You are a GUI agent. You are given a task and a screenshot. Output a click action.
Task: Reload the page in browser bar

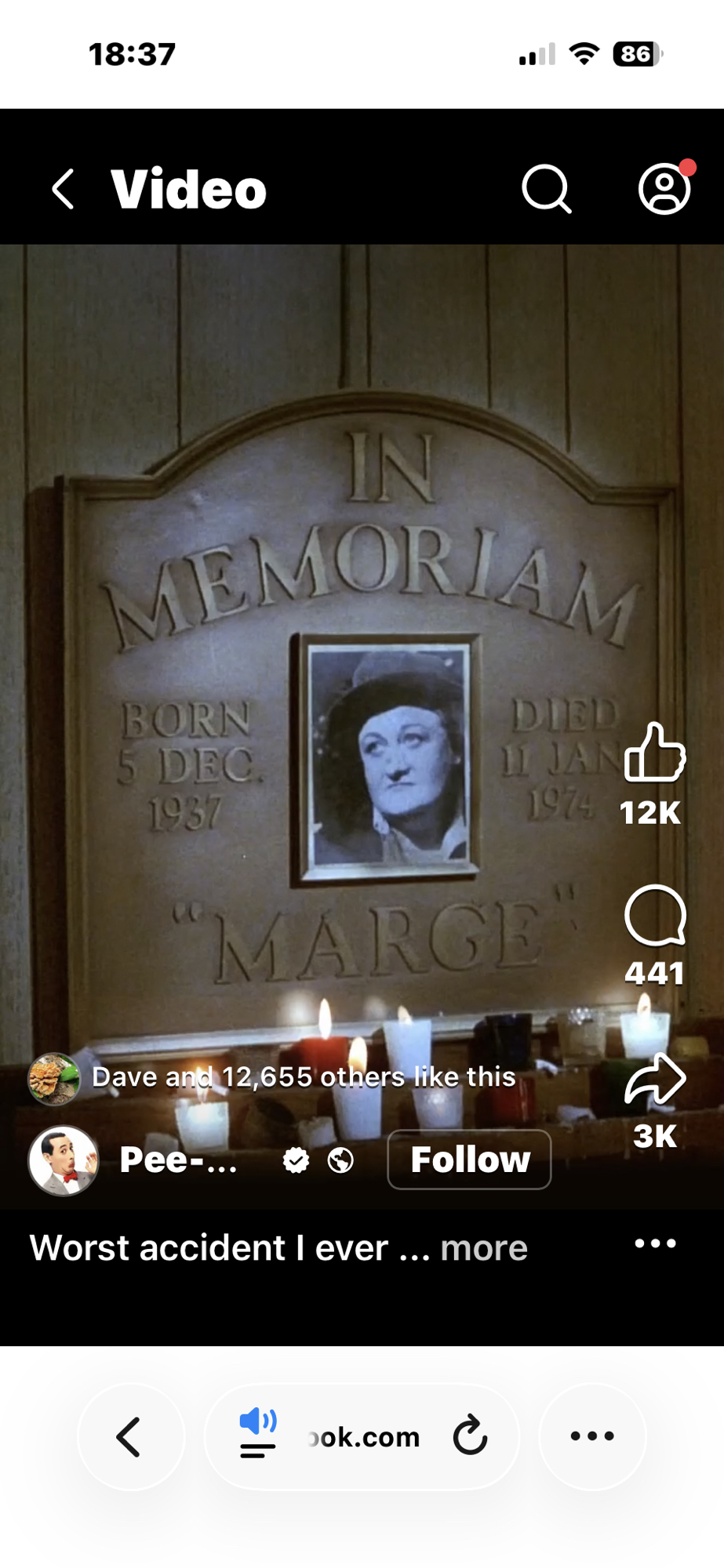470,1436
